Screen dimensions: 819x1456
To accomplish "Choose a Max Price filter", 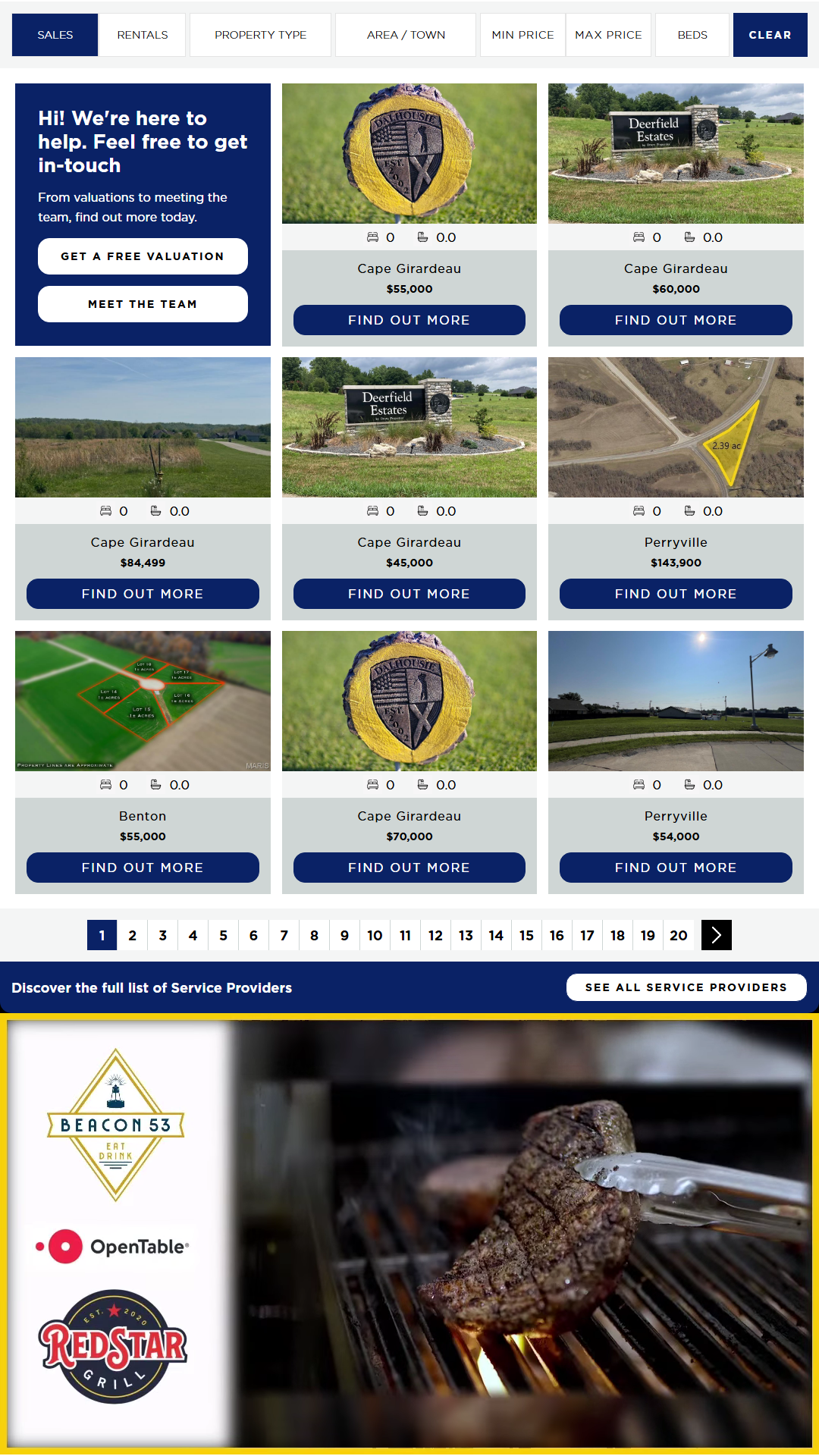I will click(608, 35).
